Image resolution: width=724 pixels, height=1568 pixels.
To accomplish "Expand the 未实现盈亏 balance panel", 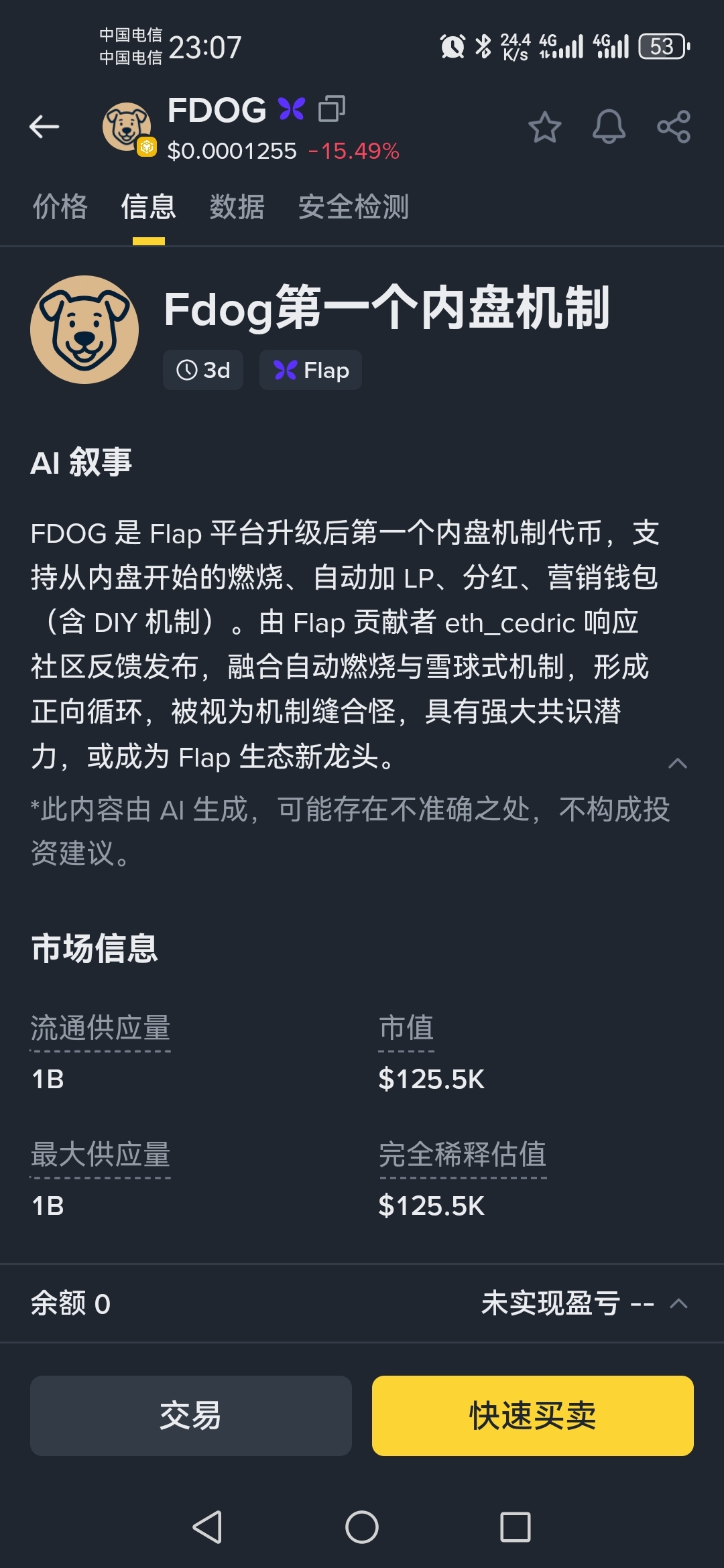I will [678, 1303].
